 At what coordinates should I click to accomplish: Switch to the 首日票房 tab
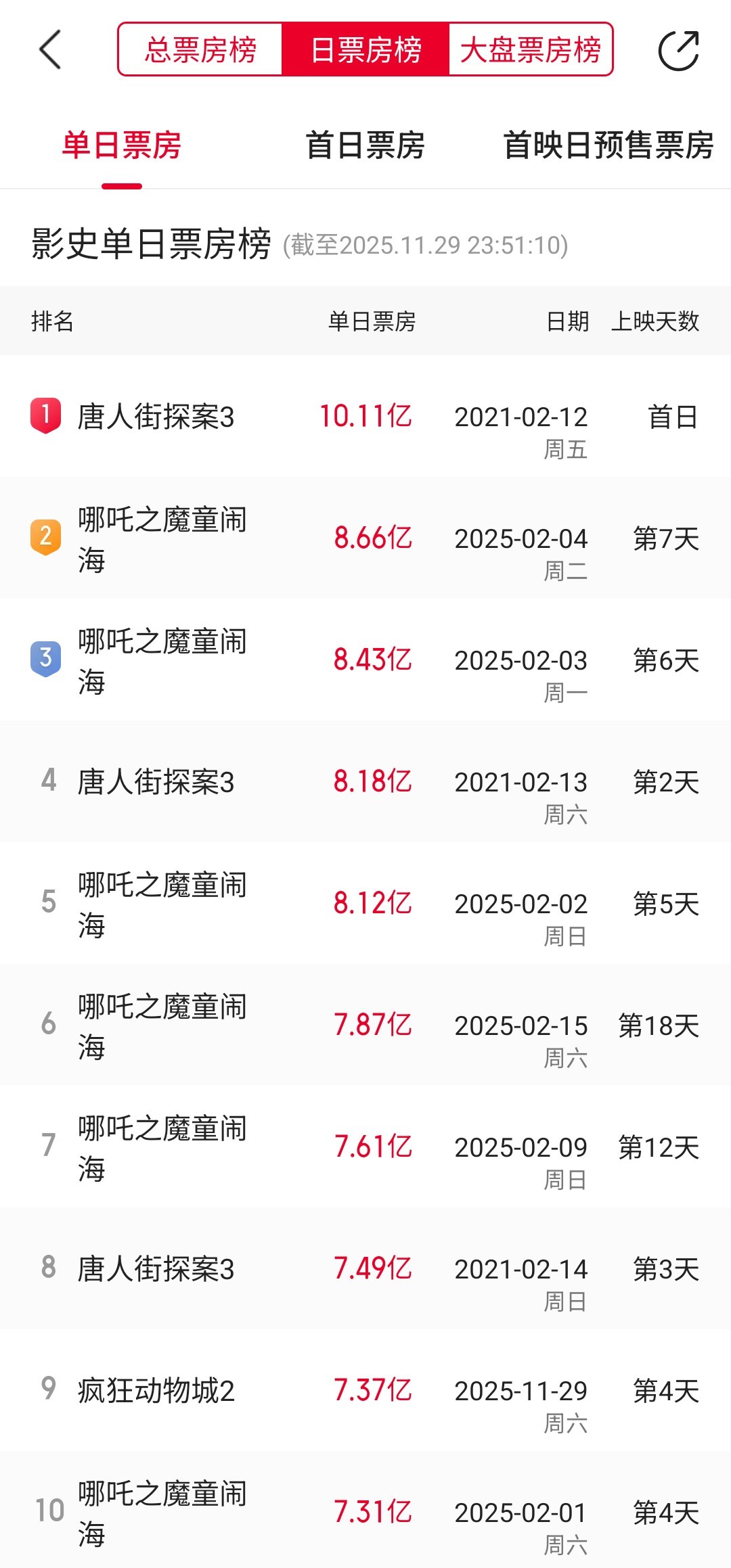[x=365, y=145]
